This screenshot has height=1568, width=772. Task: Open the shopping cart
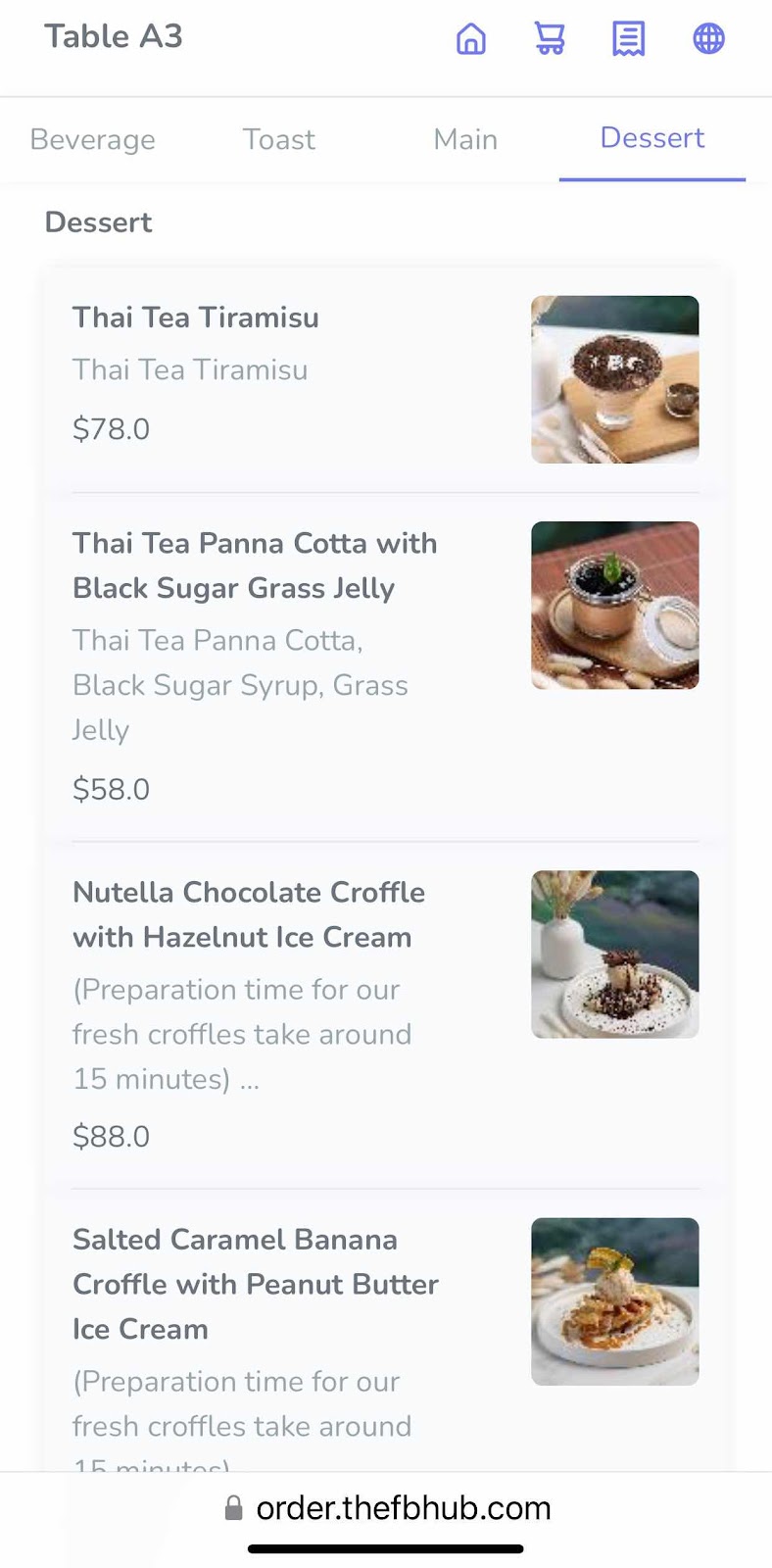[550, 39]
